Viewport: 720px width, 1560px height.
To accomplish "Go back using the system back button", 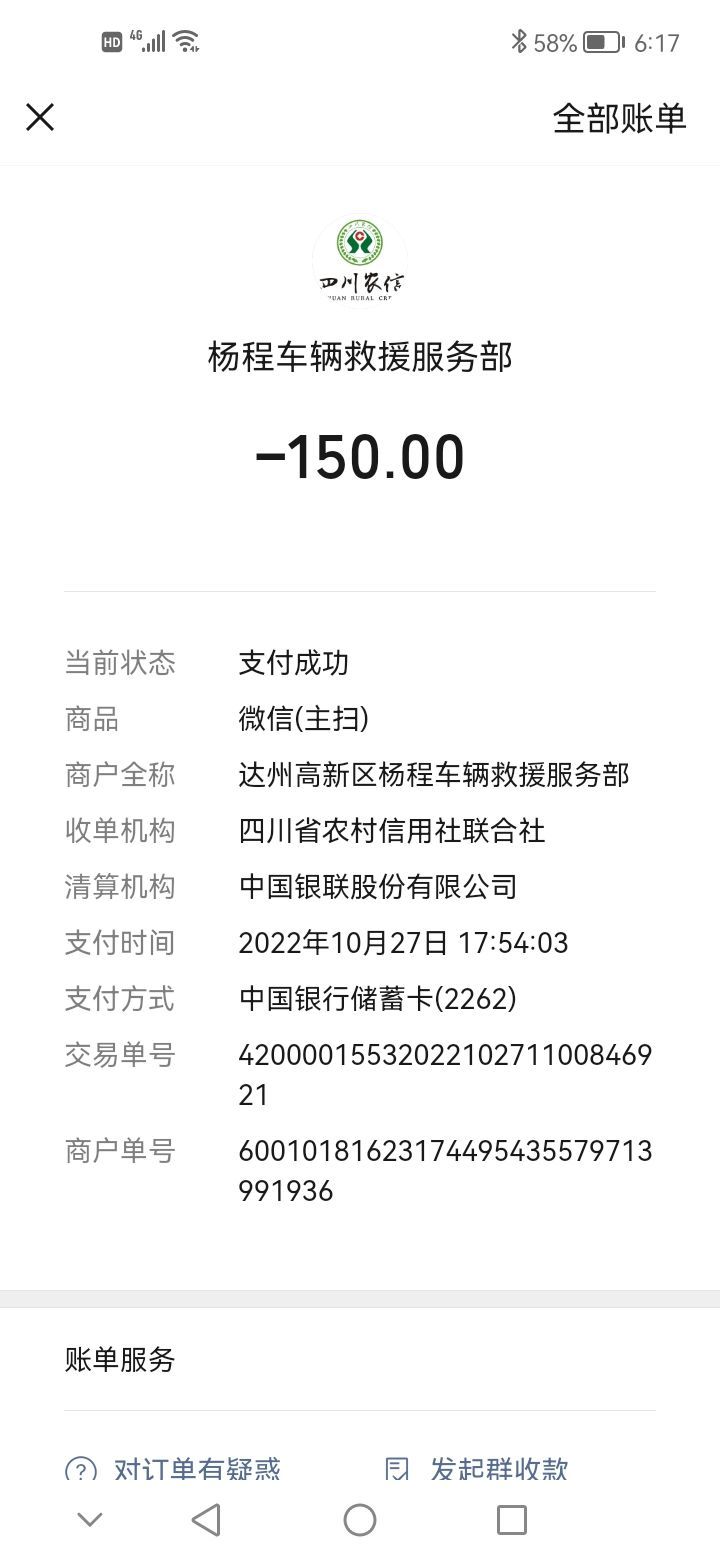I will tap(206, 1520).
